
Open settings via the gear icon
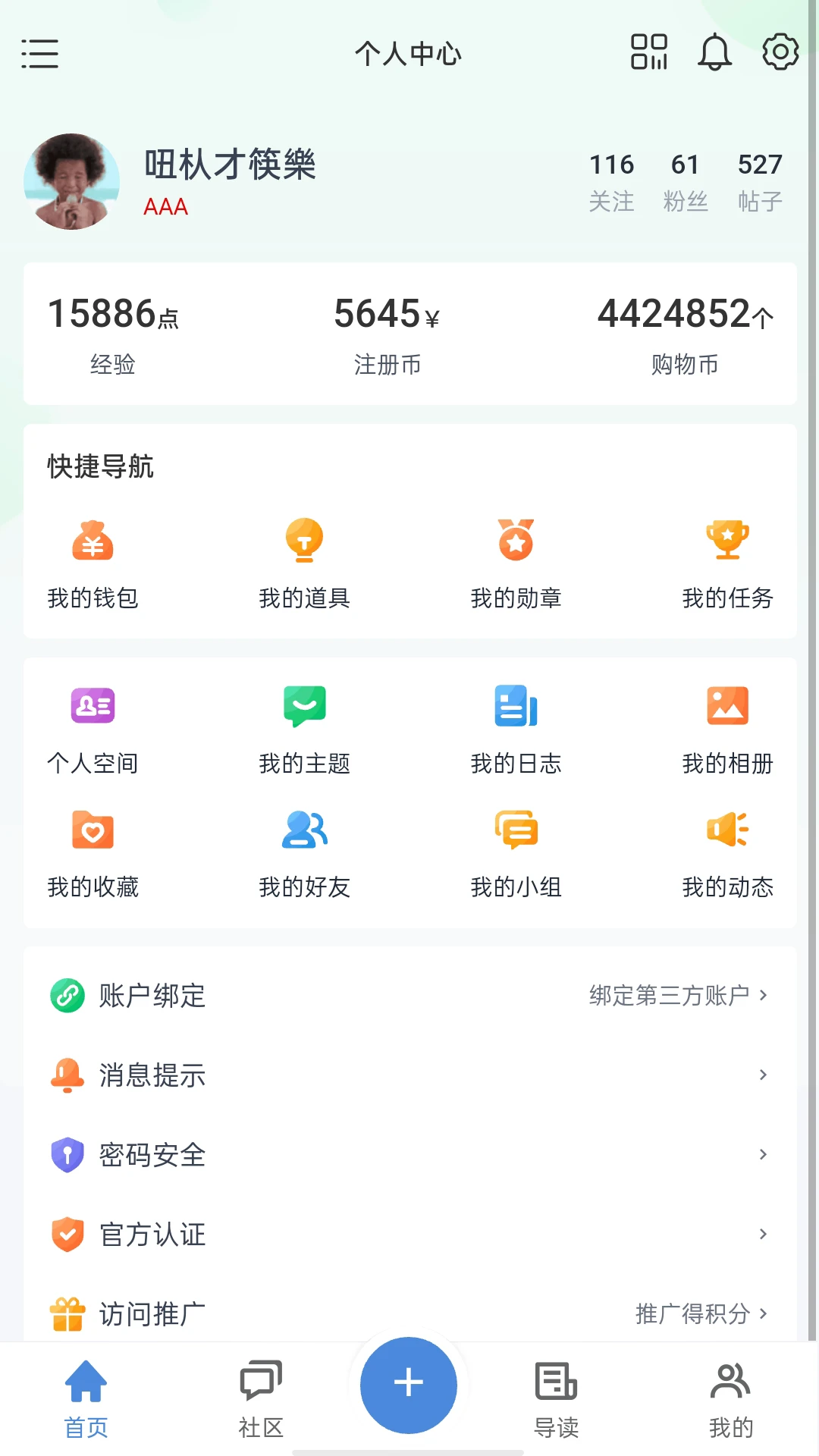click(x=778, y=54)
